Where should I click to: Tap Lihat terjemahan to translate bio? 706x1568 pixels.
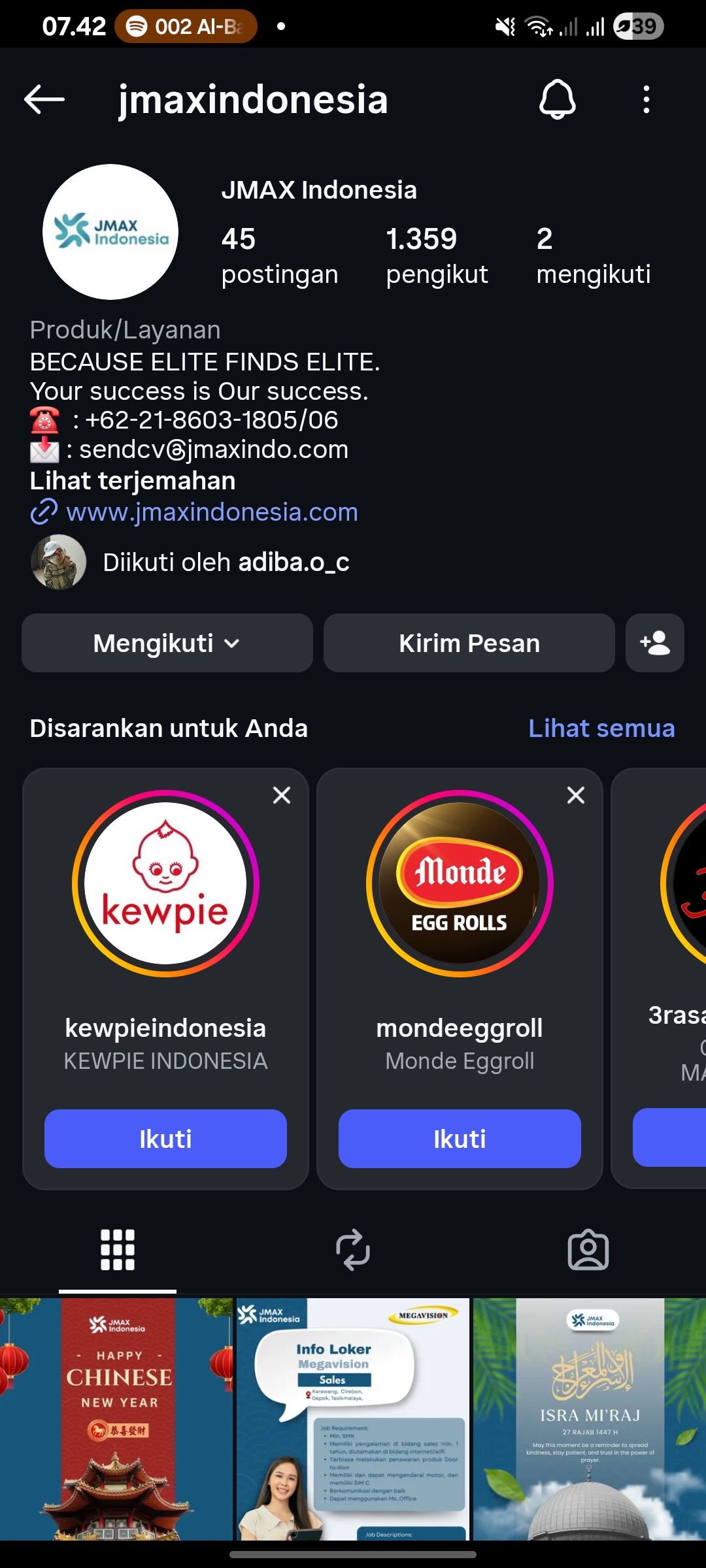click(133, 481)
